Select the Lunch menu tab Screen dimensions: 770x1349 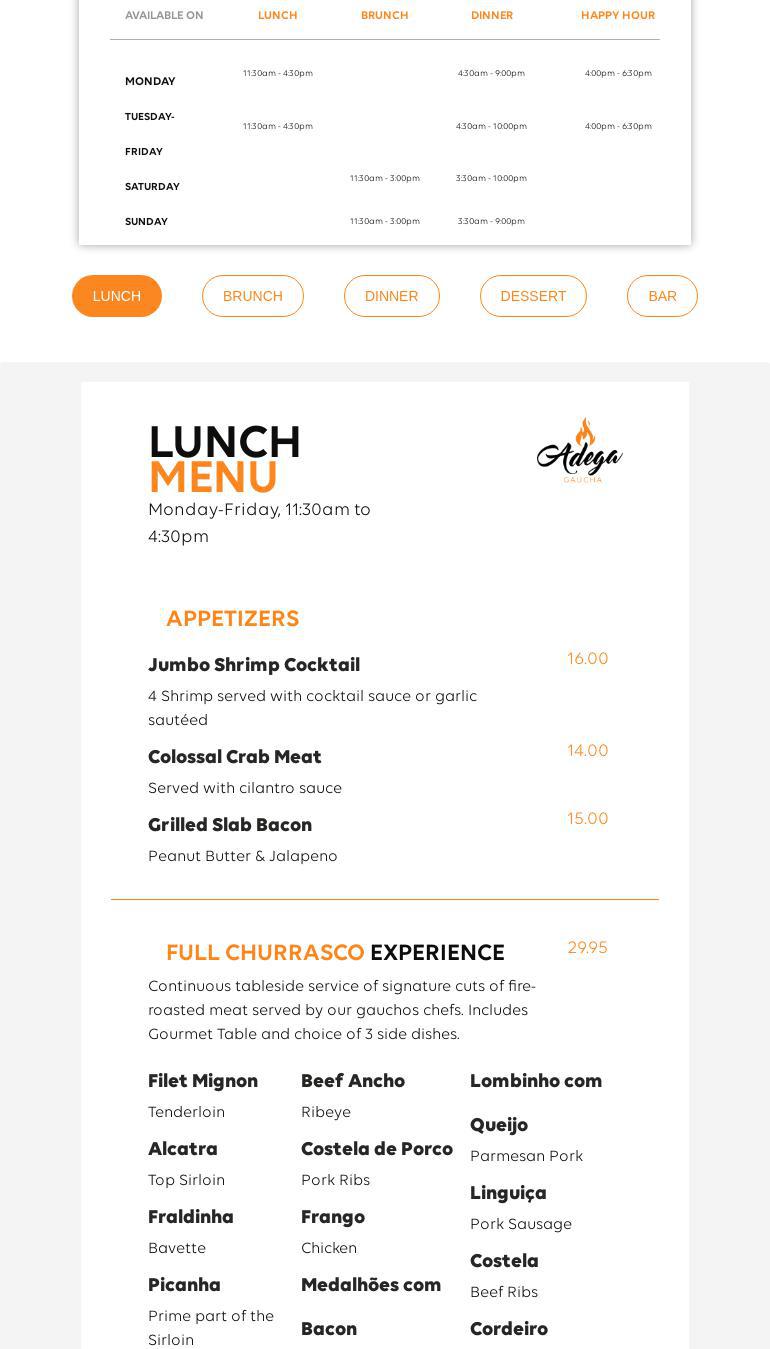(x=117, y=296)
